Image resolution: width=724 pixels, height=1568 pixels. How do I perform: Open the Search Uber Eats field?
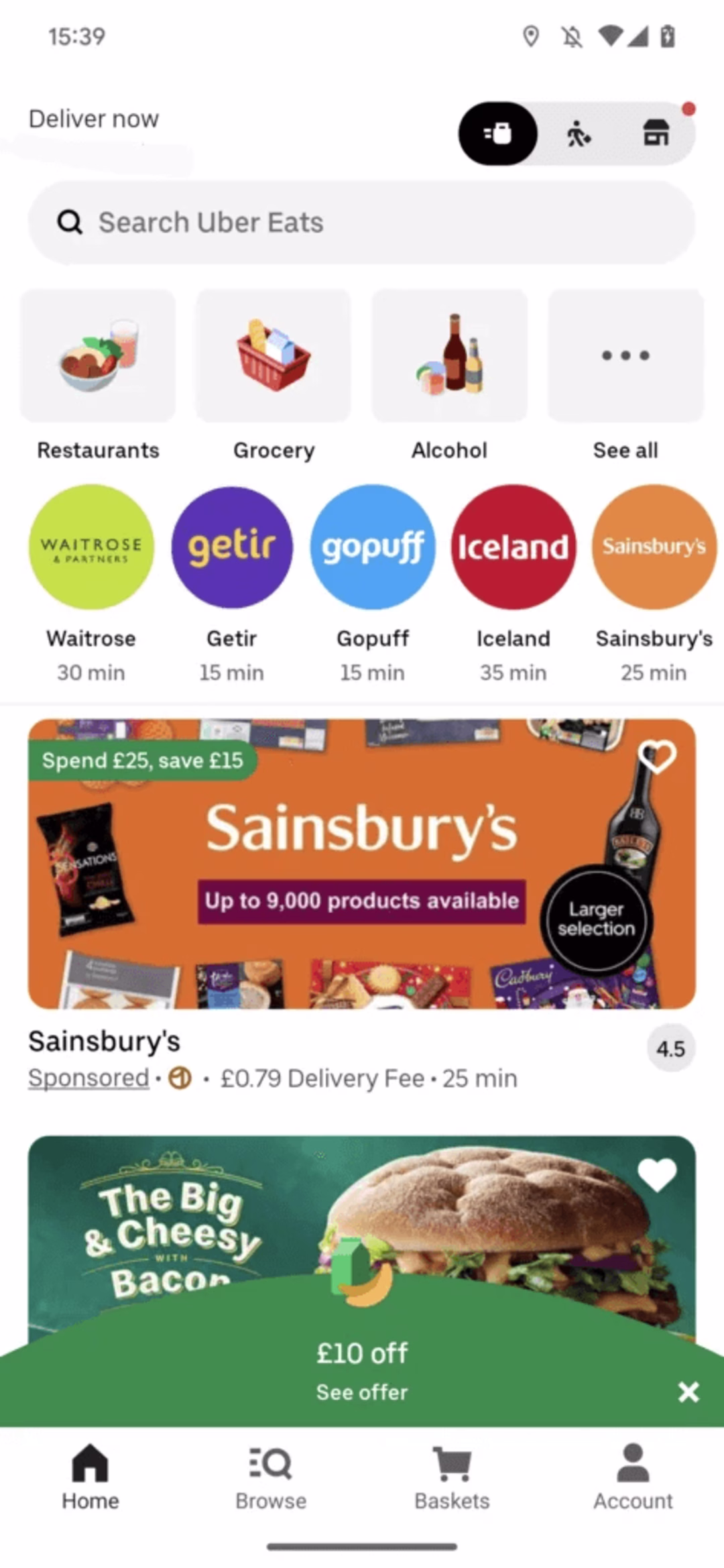point(362,223)
